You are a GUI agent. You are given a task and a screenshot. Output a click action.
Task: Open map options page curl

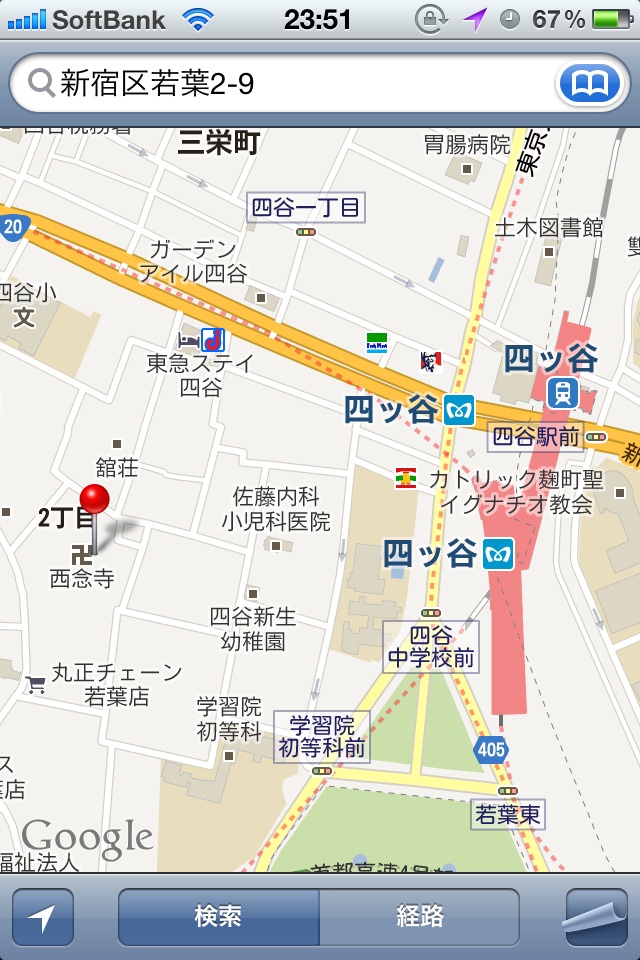[595, 917]
